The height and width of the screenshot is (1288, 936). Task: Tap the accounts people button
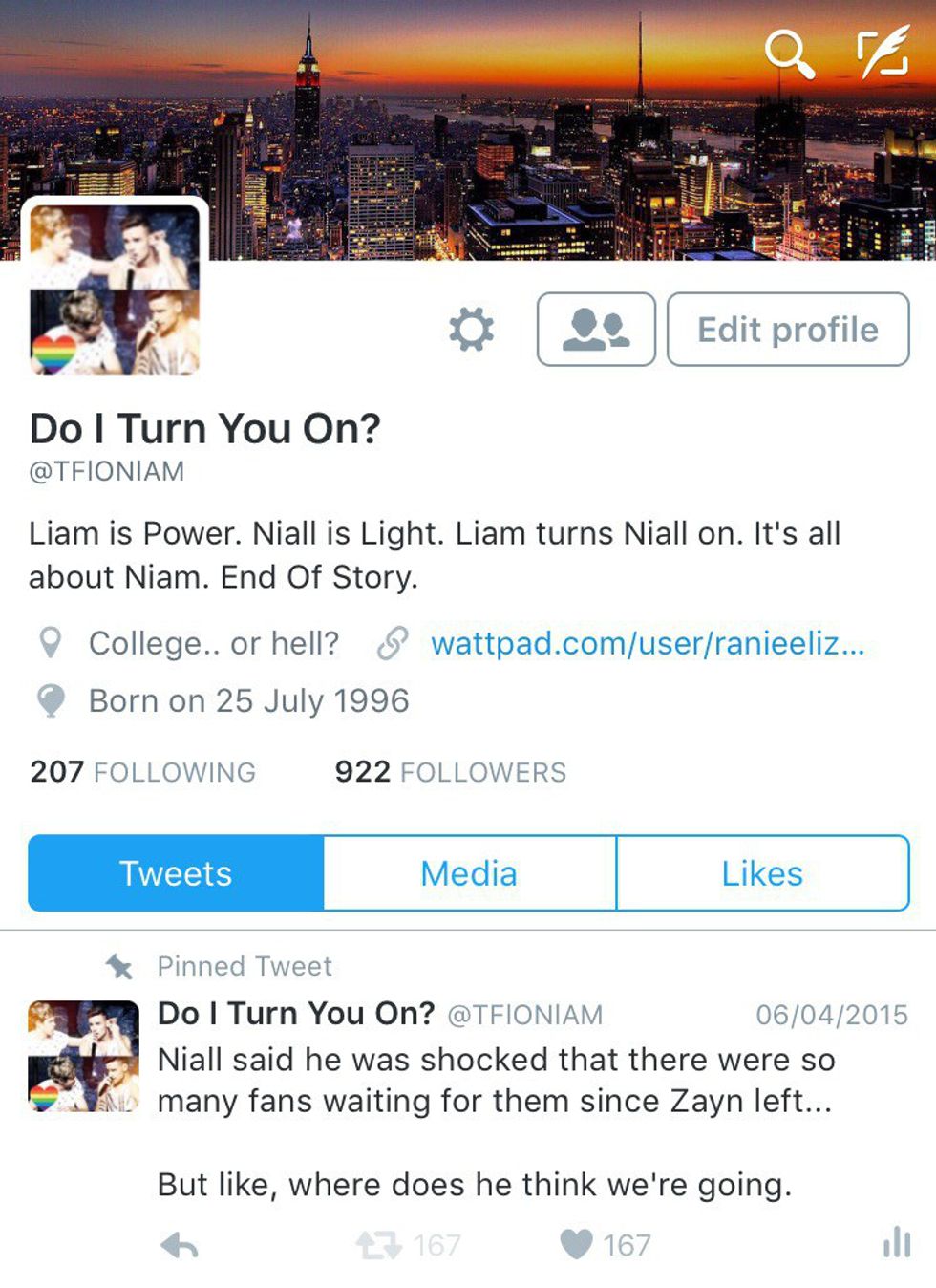[x=596, y=330]
